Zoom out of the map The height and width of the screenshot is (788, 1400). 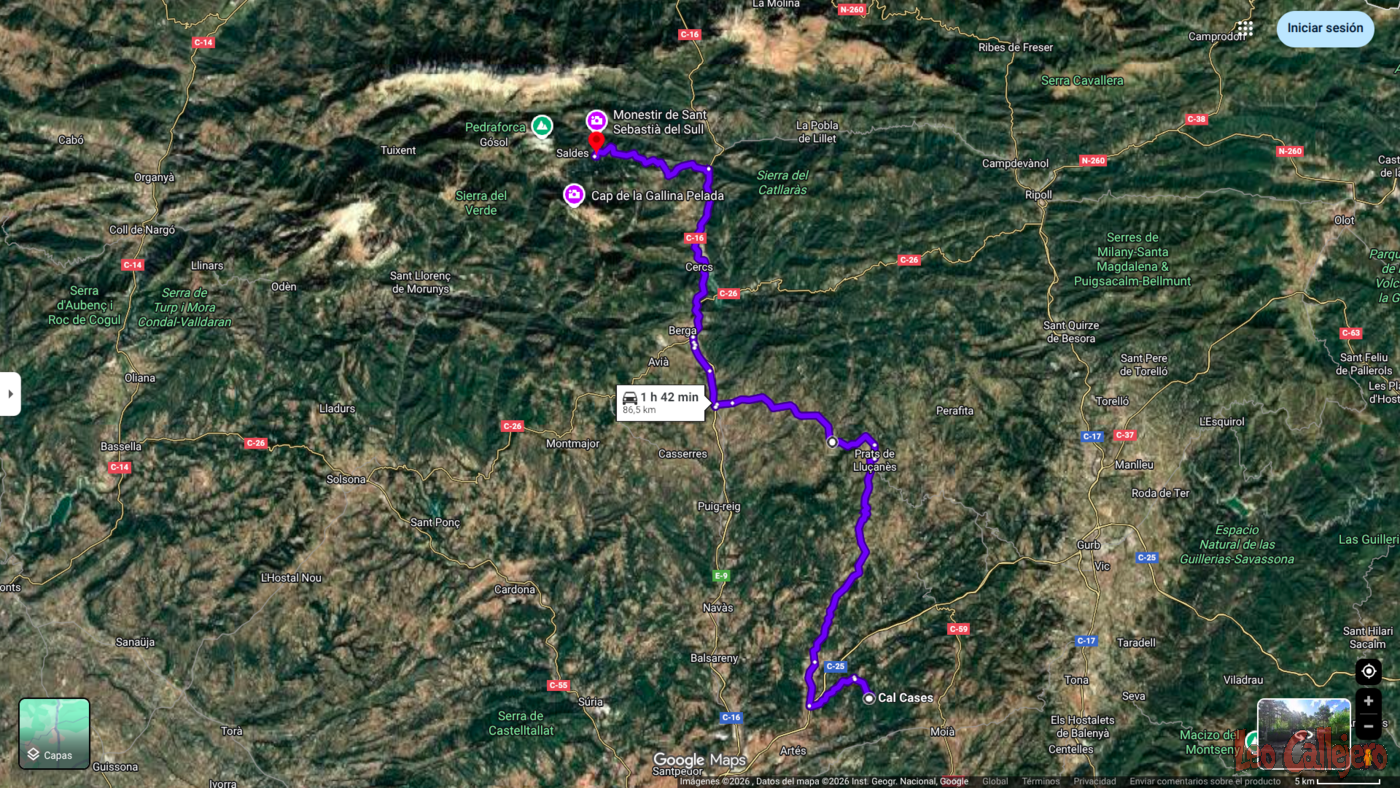tap(1368, 726)
